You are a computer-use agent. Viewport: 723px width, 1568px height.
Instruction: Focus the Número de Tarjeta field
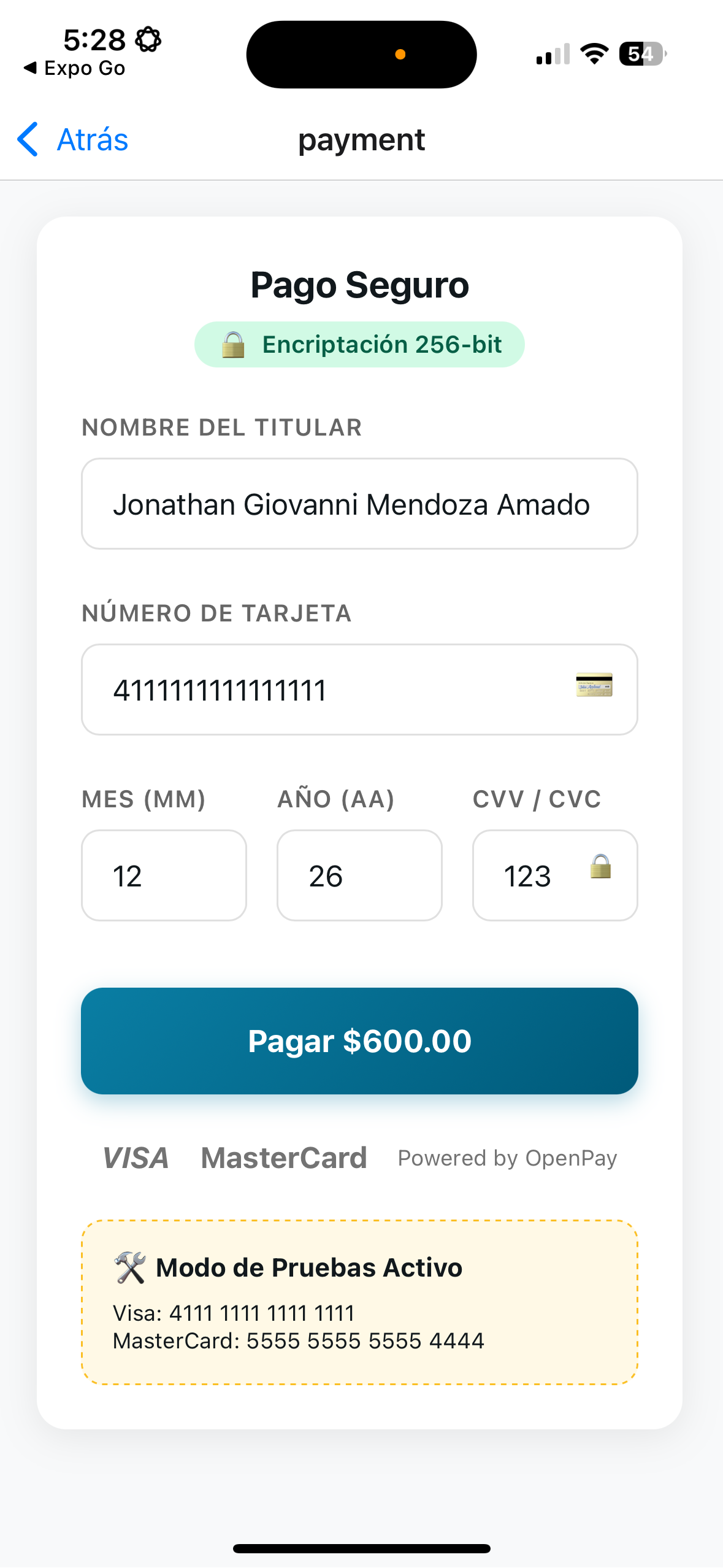coord(359,690)
